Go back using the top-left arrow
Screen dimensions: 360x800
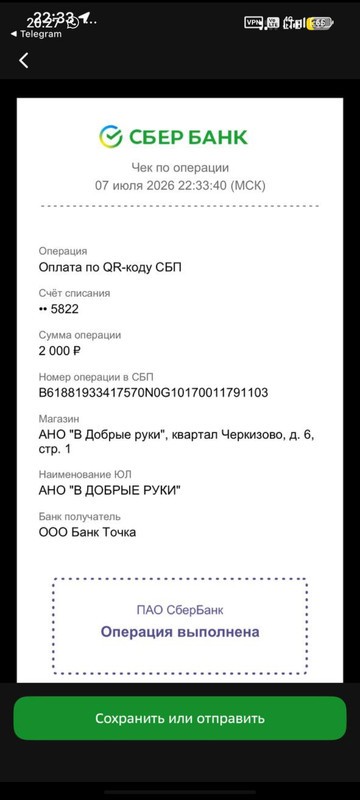point(23,61)
